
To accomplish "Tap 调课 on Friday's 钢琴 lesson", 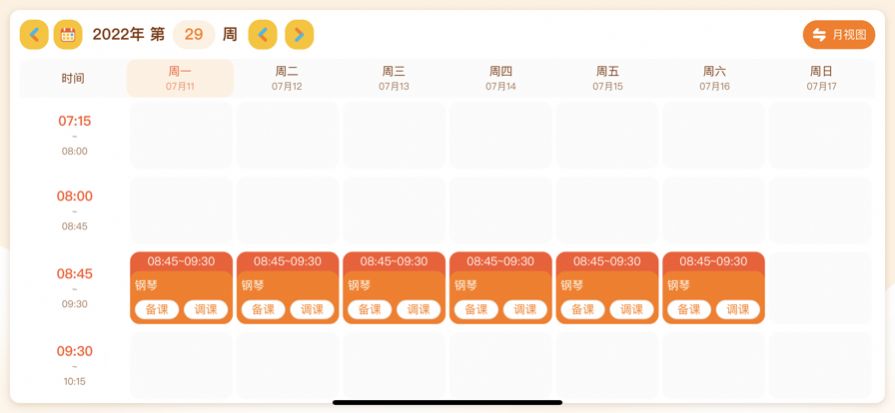I will [x=632, y=309].
